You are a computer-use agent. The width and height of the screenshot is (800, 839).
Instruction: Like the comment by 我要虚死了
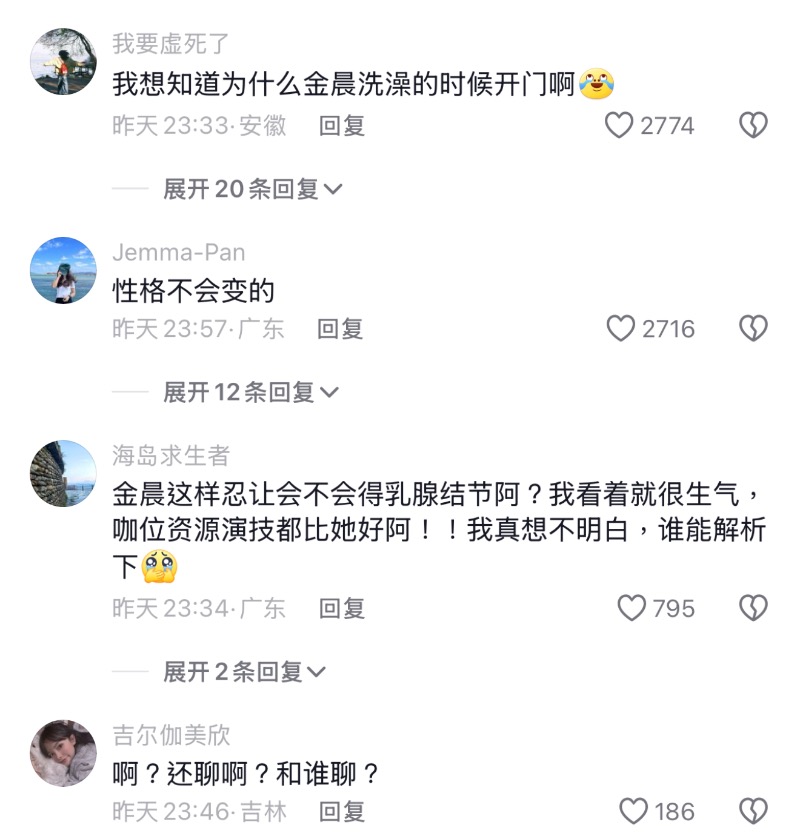pyautogui.click(x=621, y=126)
